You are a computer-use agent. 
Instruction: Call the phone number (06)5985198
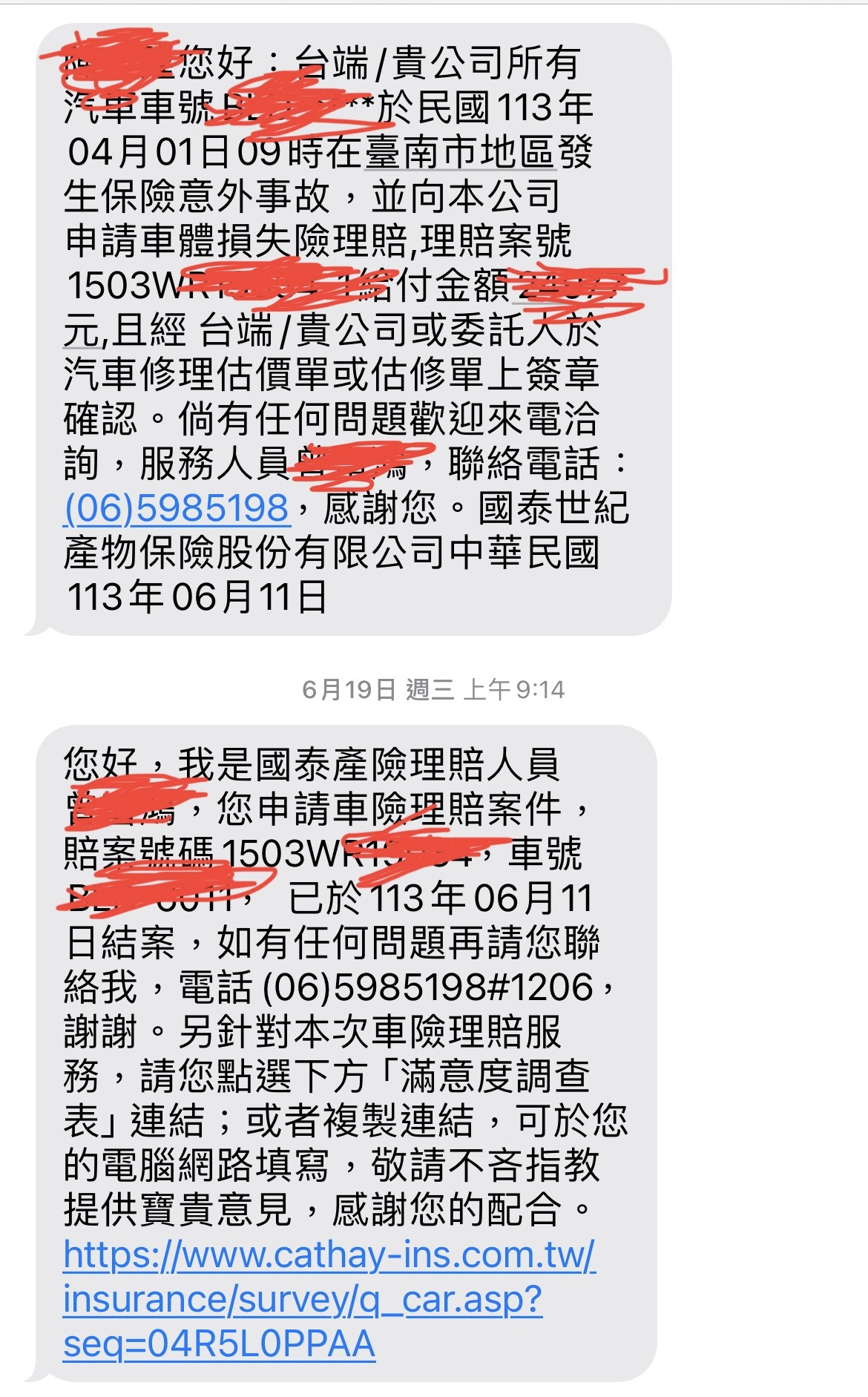pyautogui.click(x=177, y=509)
